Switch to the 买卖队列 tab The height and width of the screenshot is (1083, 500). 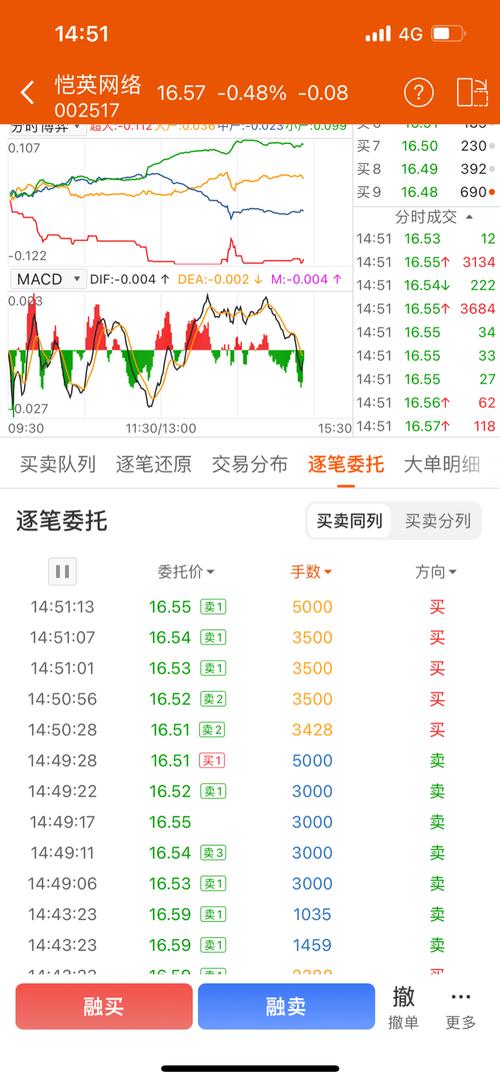[57, 464]
